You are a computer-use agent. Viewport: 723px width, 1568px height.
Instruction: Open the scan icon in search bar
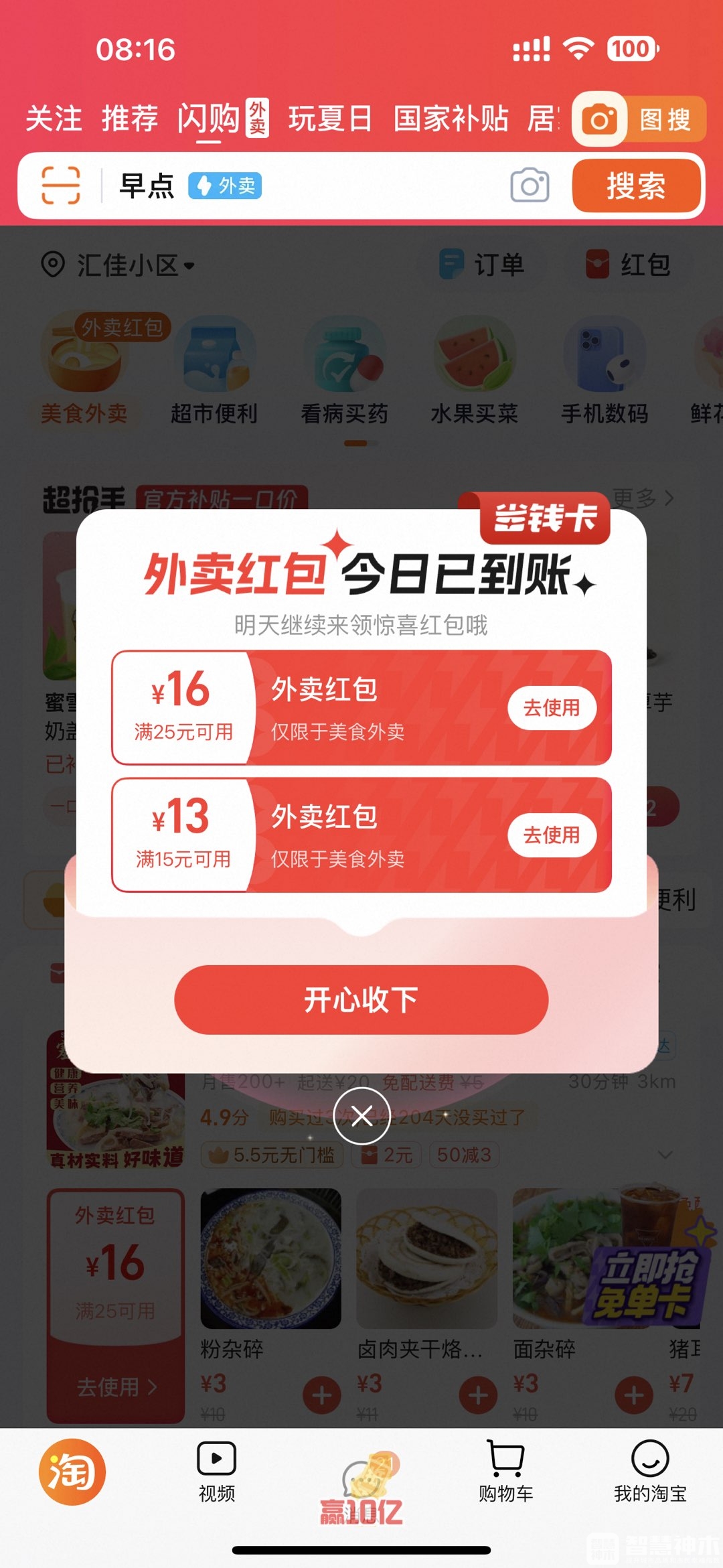61,186
